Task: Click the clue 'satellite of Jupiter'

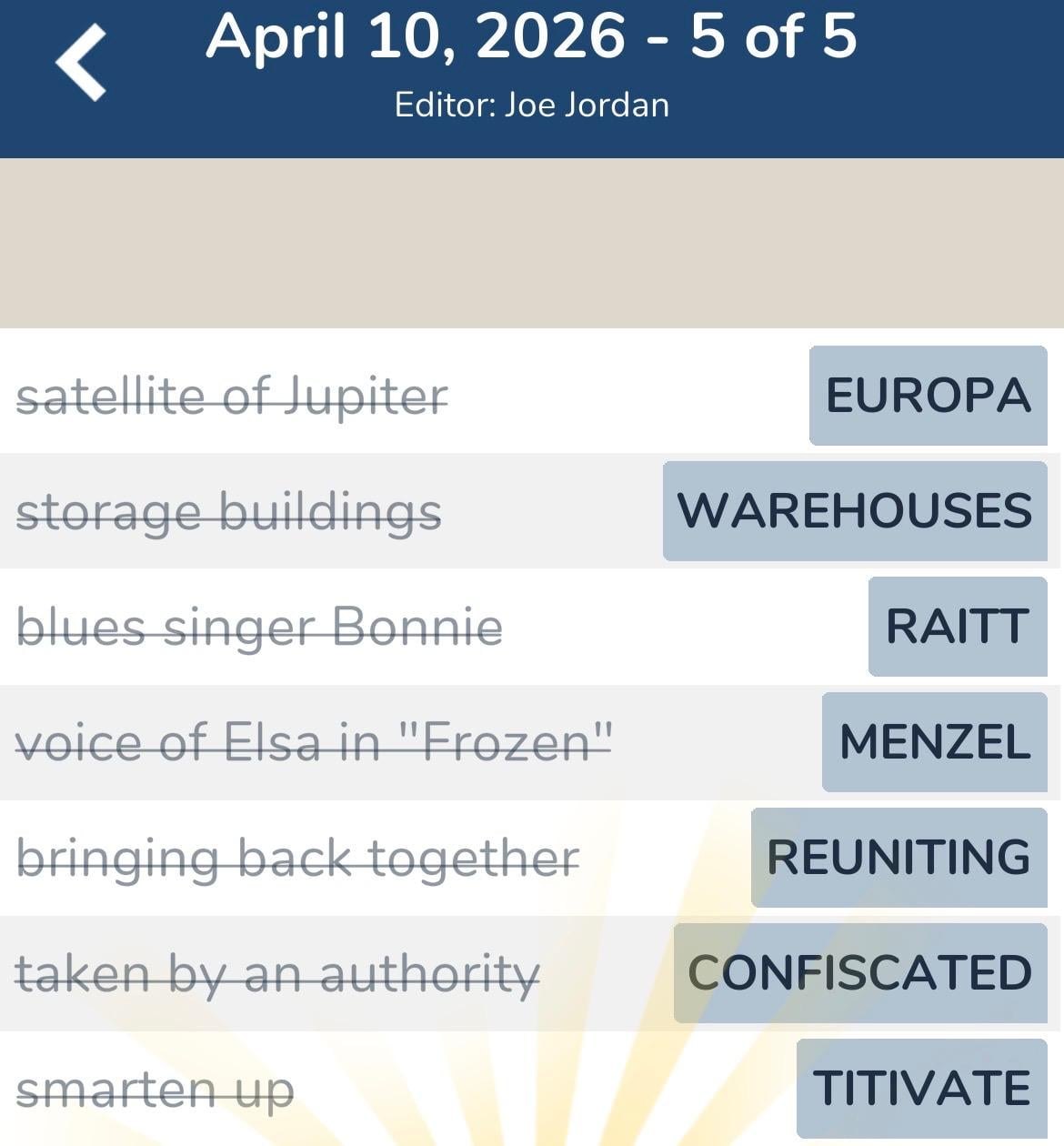Action: (233, 397)
